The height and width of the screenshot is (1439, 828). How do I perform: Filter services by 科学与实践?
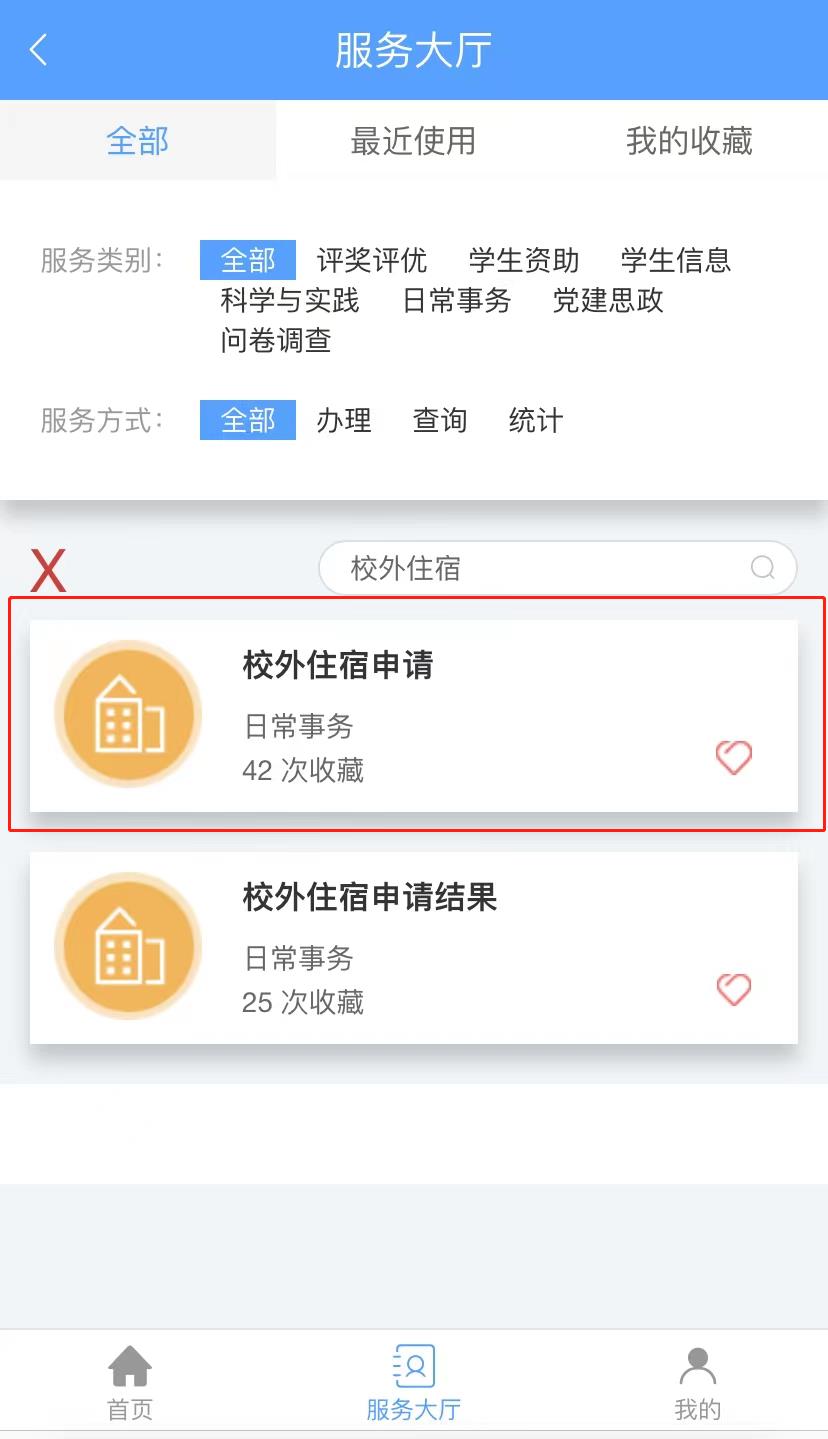[290, 301]
